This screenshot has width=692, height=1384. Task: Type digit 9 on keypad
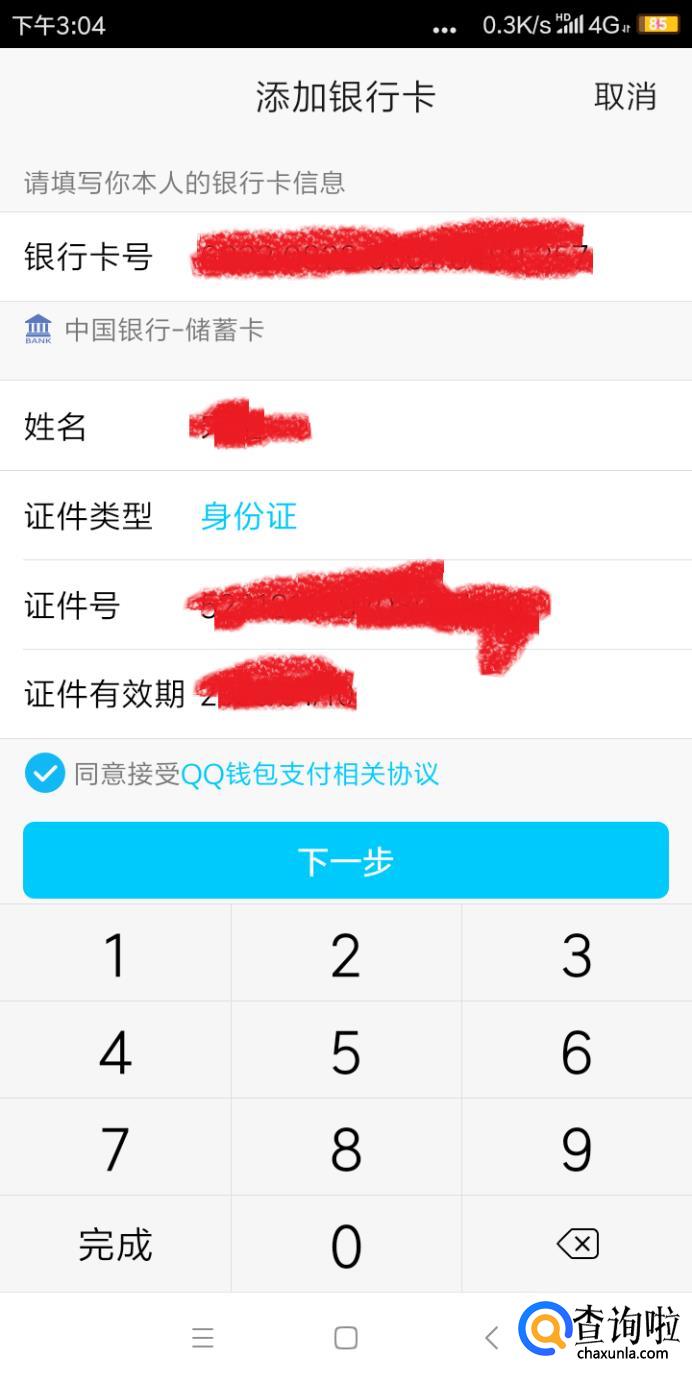[576, 1149]
